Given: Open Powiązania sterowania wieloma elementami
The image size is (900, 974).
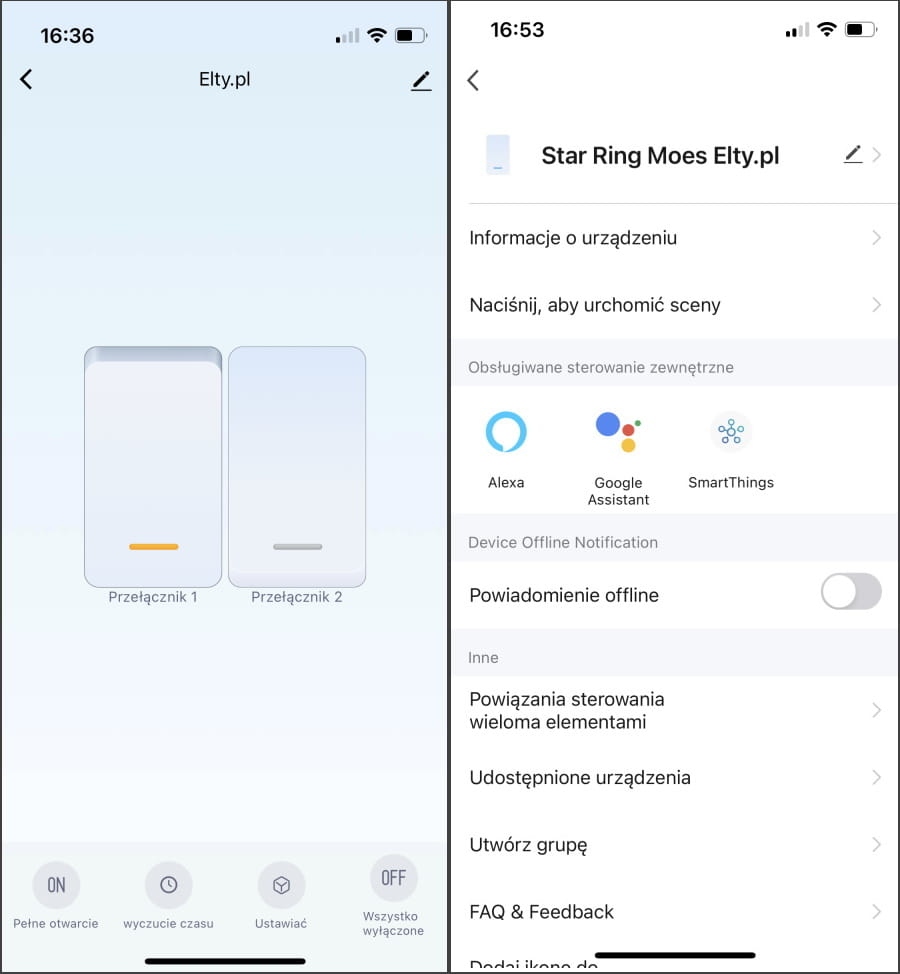Looking at the screenshot, I should coord(674,710).
